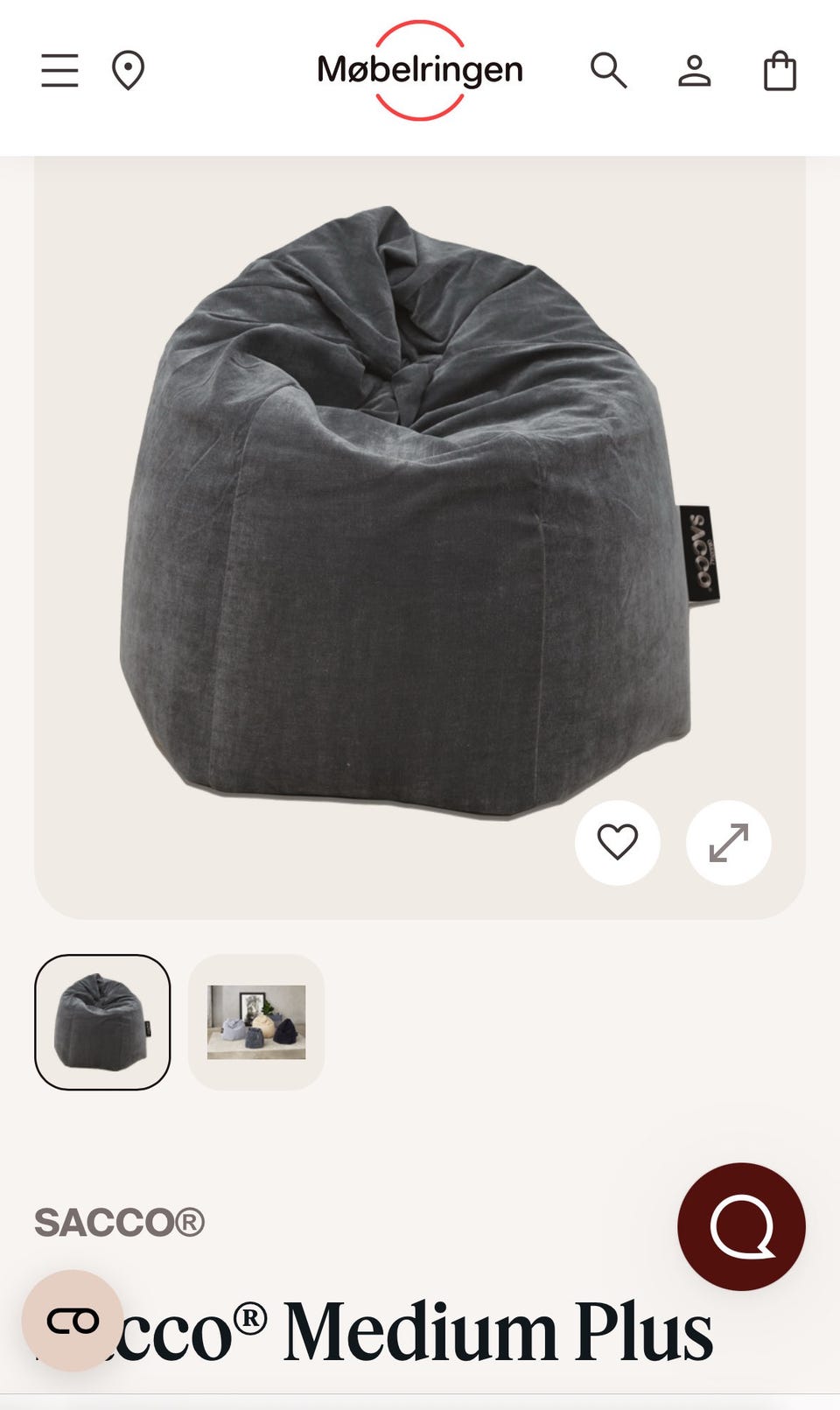Select the single grey beanbag thumbnail
This screenshot has height=1410, width=840.
[102, 1022]
